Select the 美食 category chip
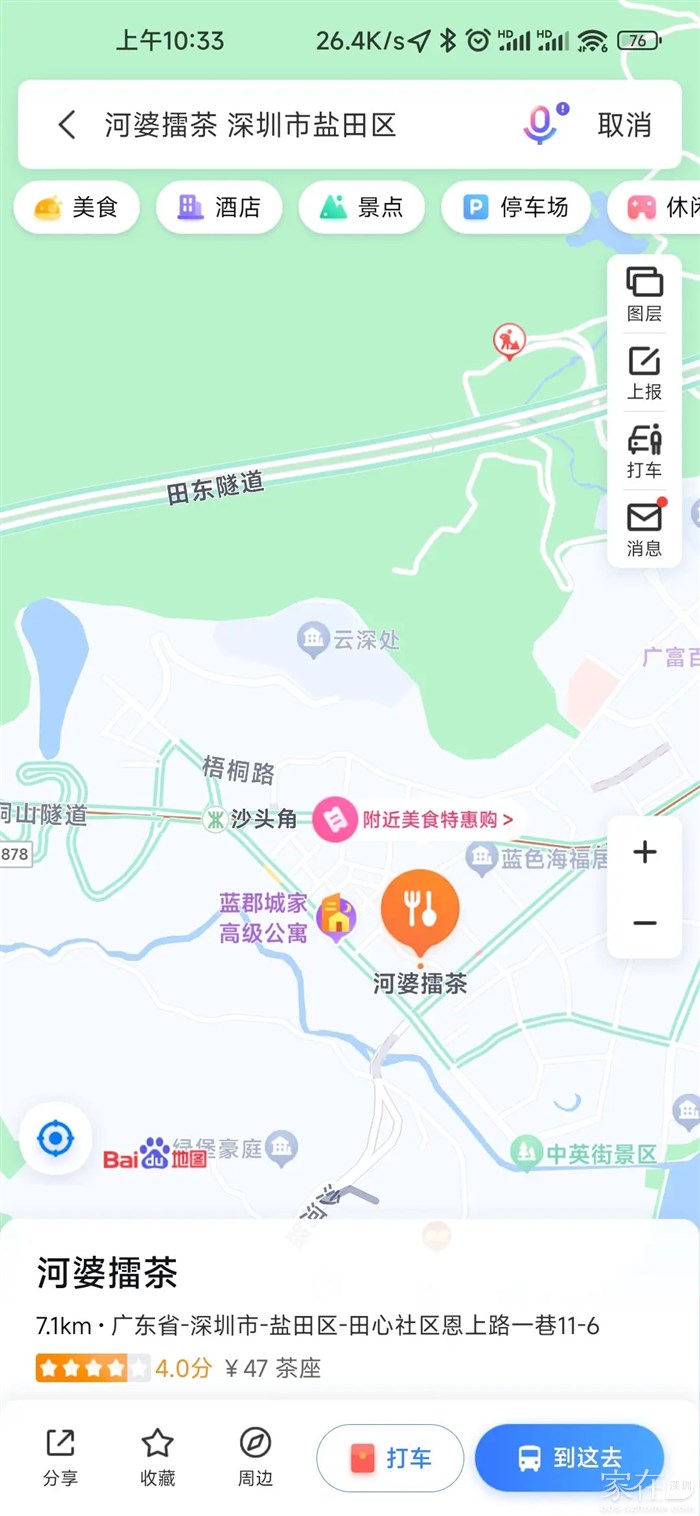 click(76, 207)
